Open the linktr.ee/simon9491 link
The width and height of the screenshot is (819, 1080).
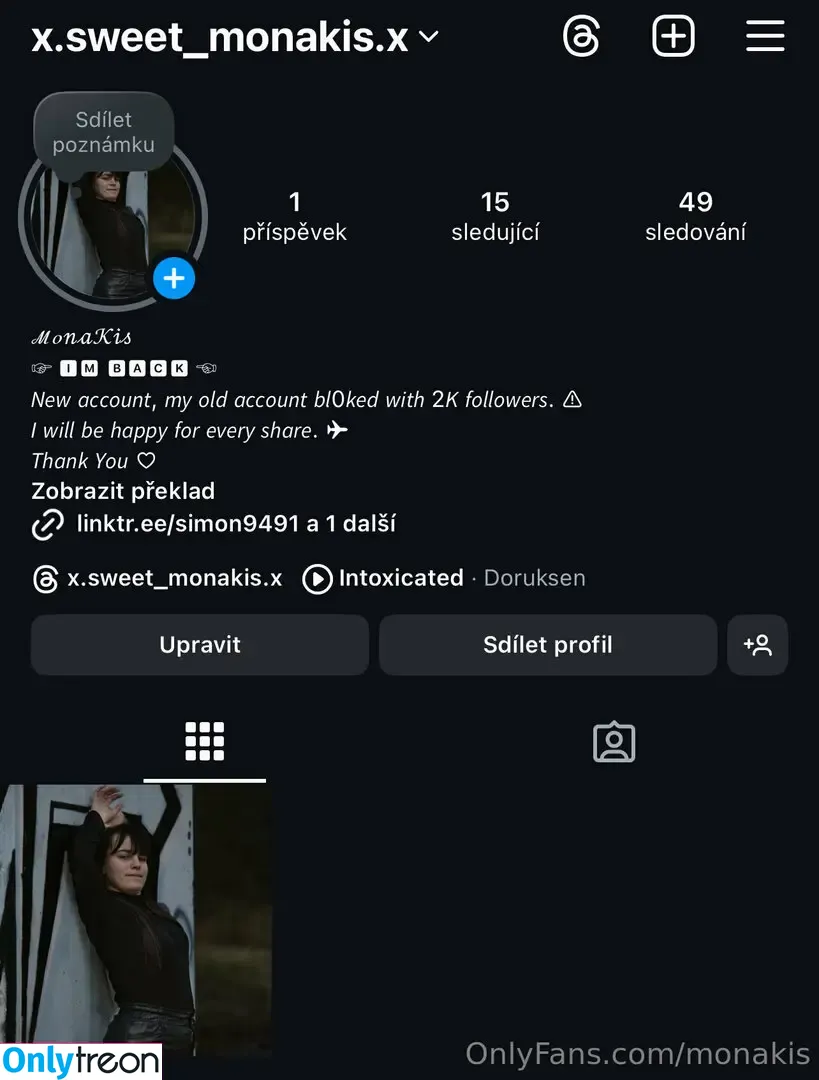click(235, 523)
